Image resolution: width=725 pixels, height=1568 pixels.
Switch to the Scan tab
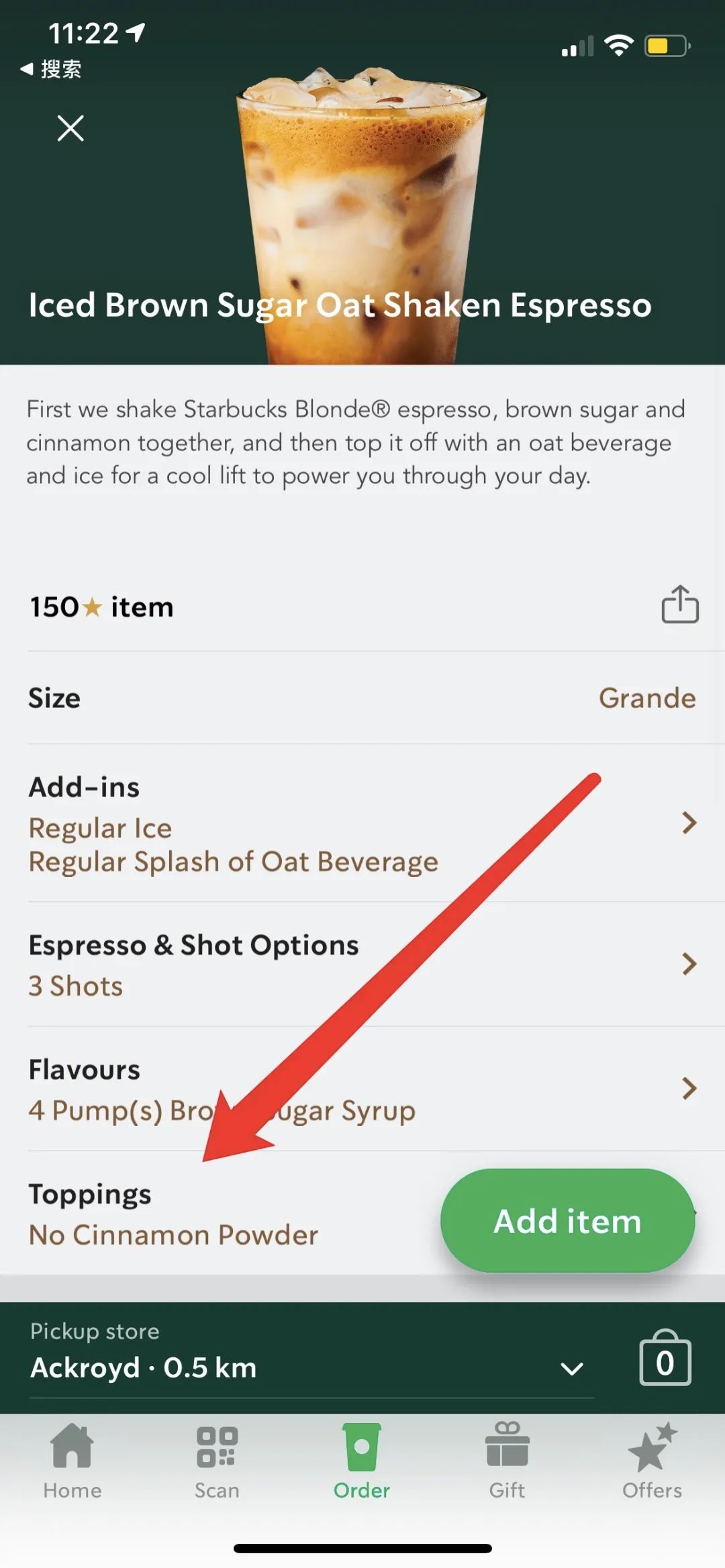pos(217,1462)
